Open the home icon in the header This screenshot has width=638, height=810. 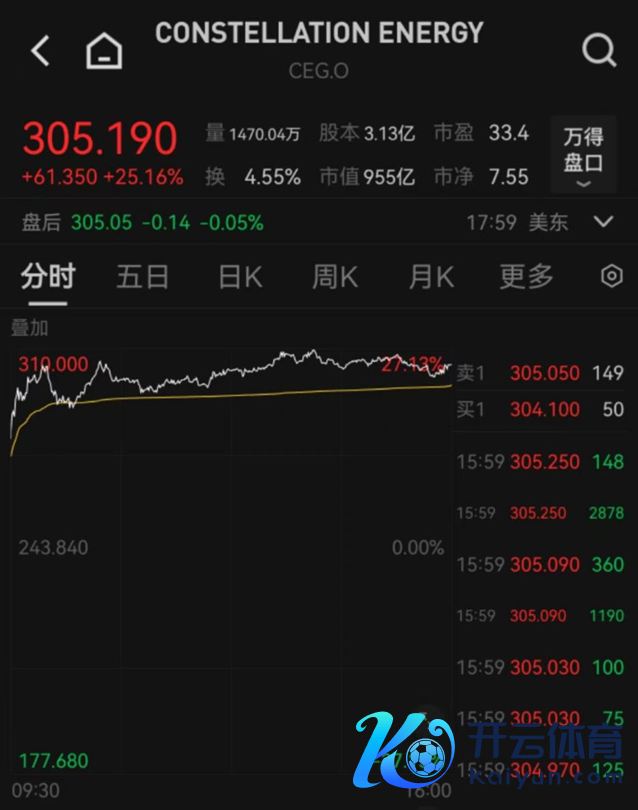coord(104,50)
